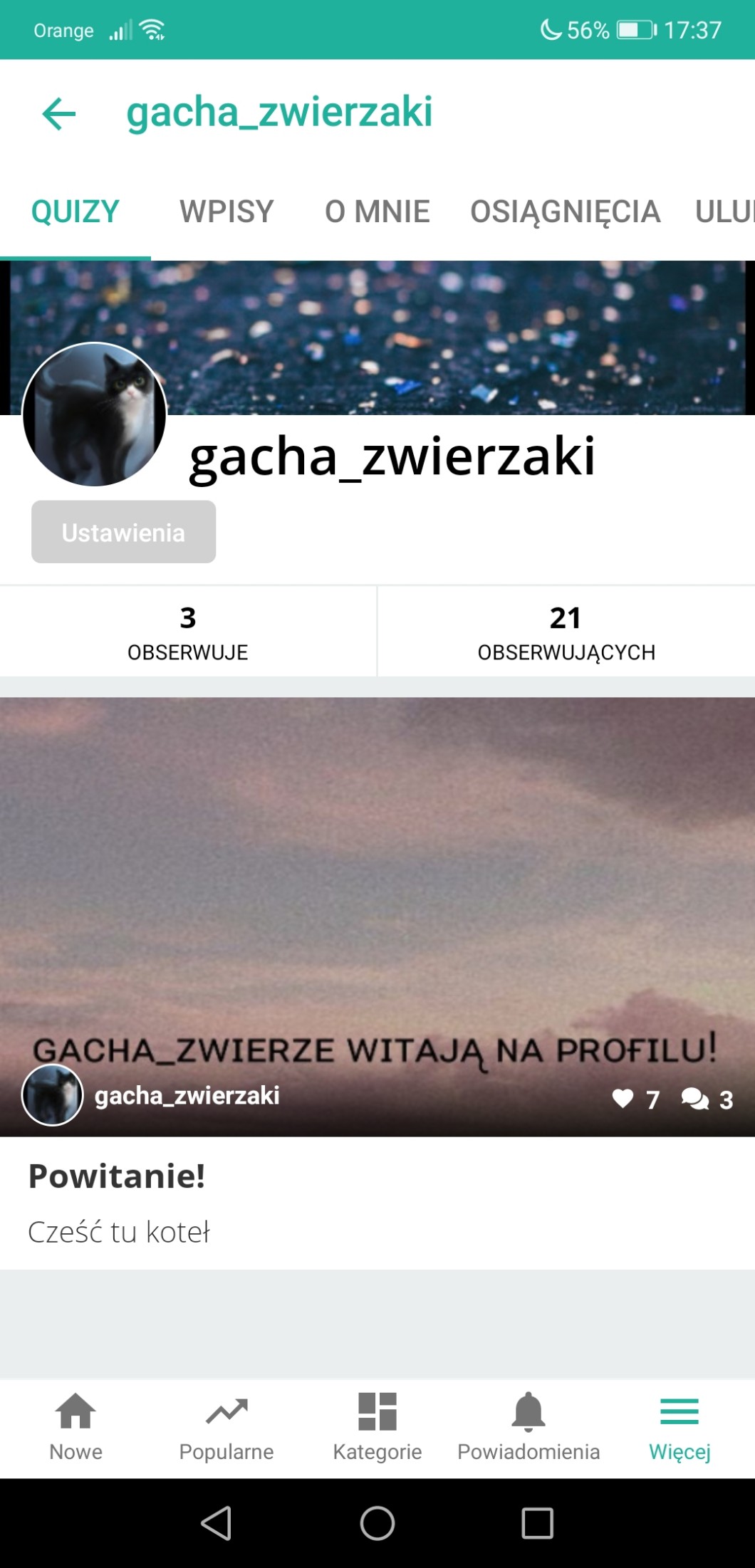The image size is (755, 1568).
Task: Open the O MNIE tab
Action: point(377,211)
